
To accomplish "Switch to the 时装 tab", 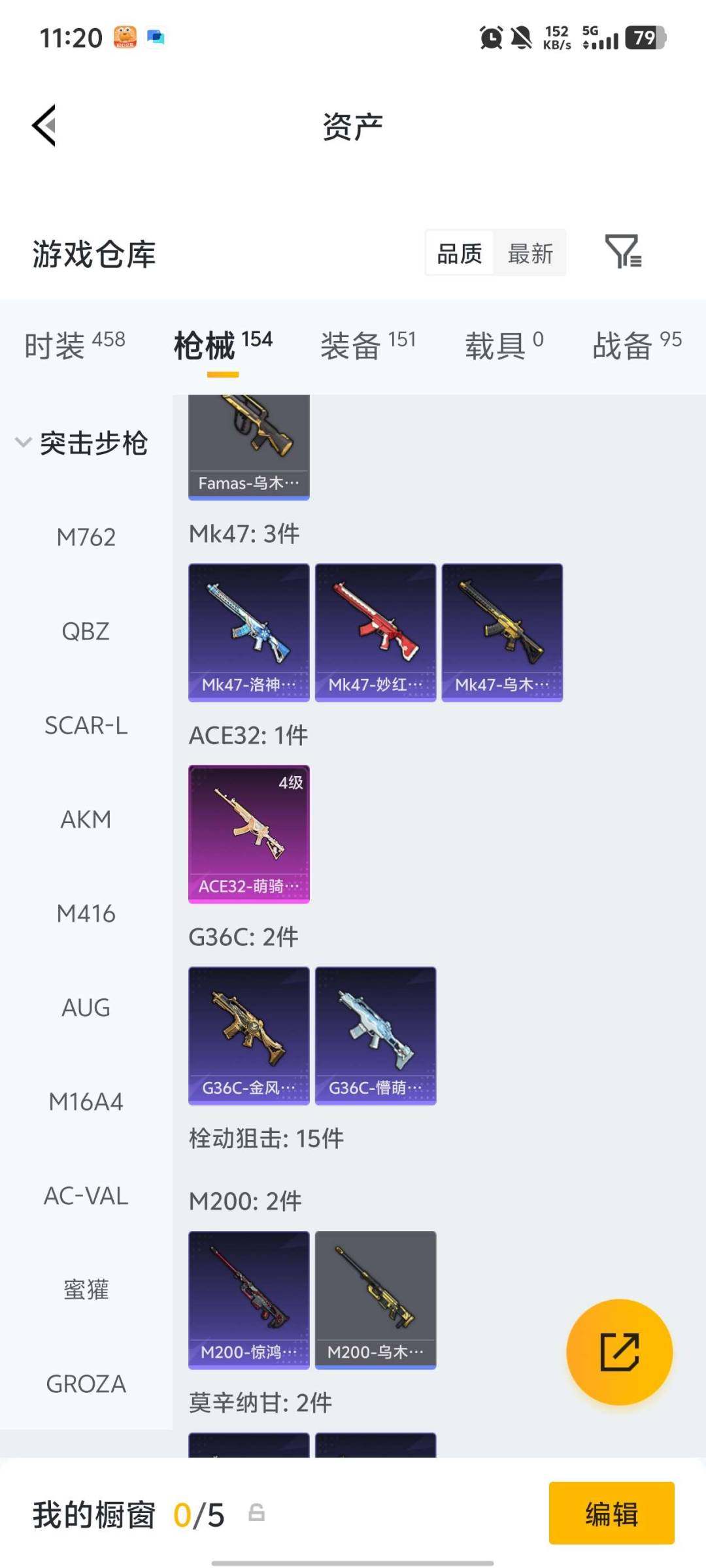I will (x=74, y=345).
